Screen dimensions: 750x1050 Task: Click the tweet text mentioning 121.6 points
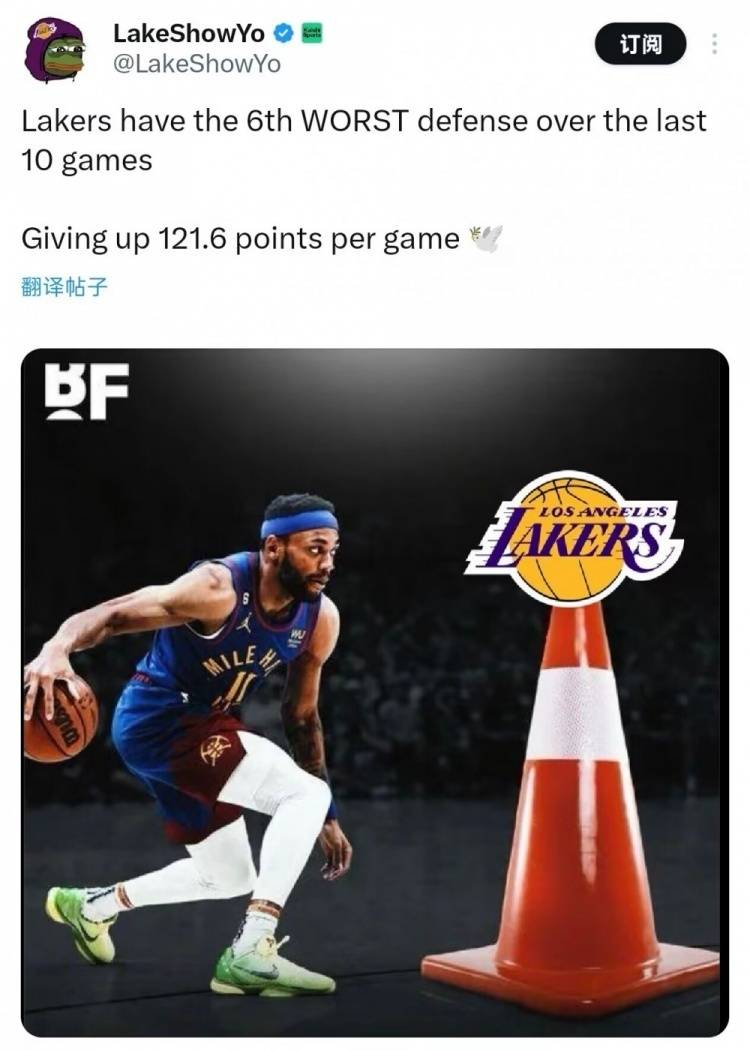click(230, 236)
